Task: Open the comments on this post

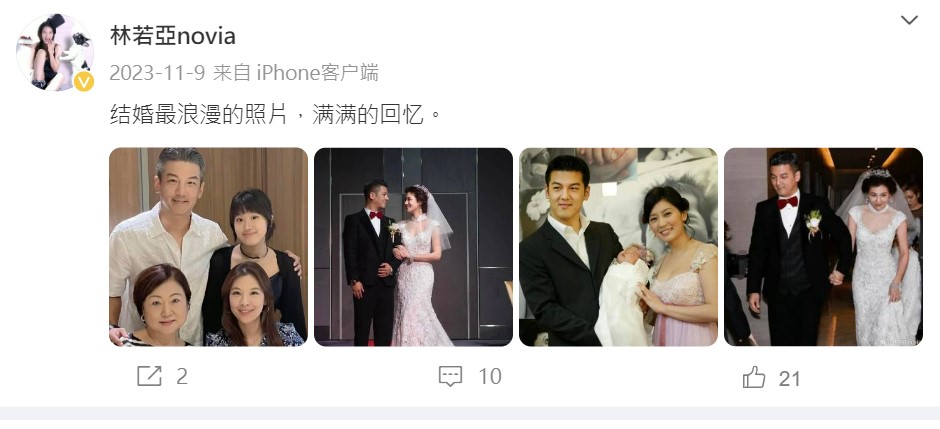Action: coord(451,376)
